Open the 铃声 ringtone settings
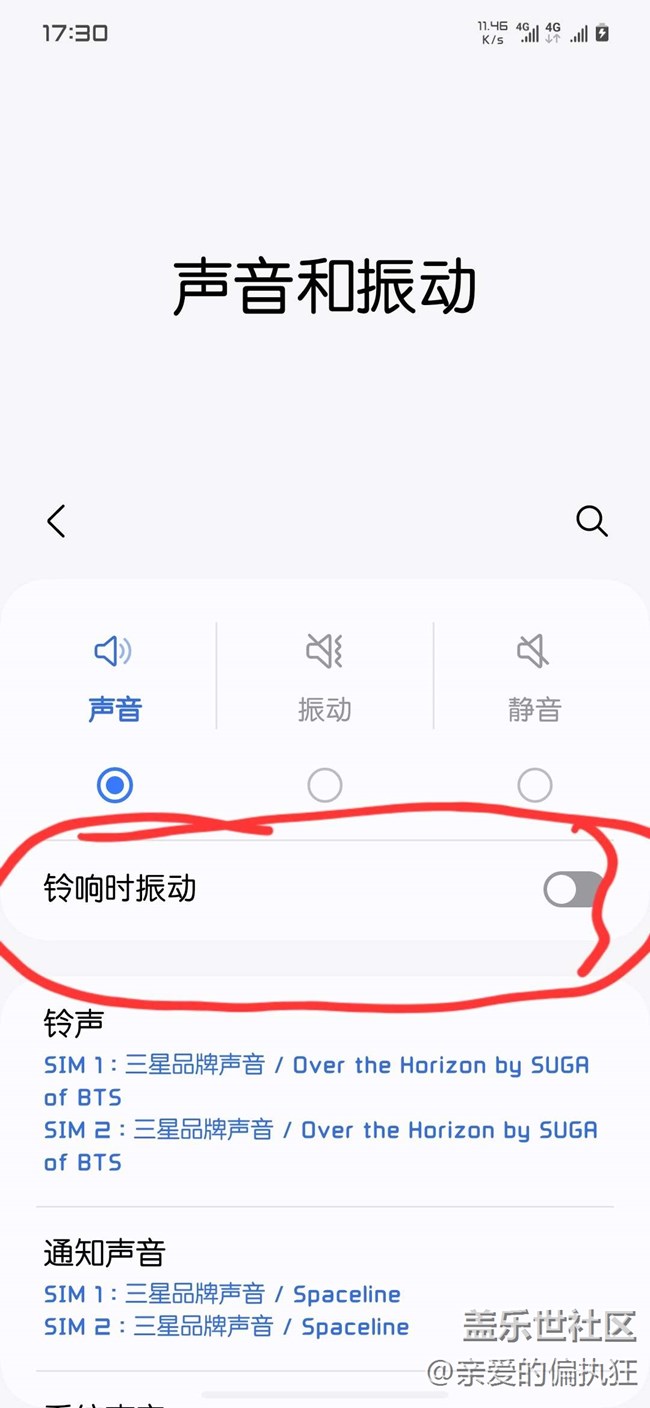 click(325, 1092)
